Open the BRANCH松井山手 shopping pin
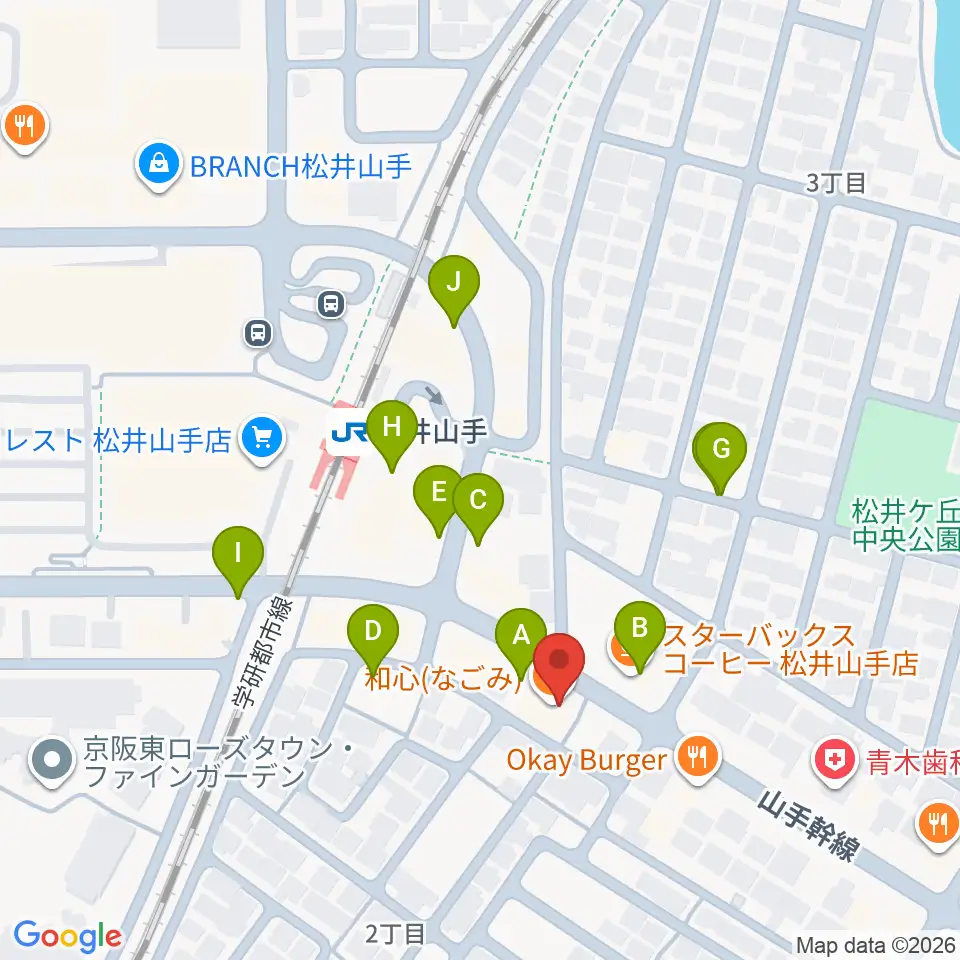Screen dimensions: 960x960 pyautogui.click(x=159, y=166)
